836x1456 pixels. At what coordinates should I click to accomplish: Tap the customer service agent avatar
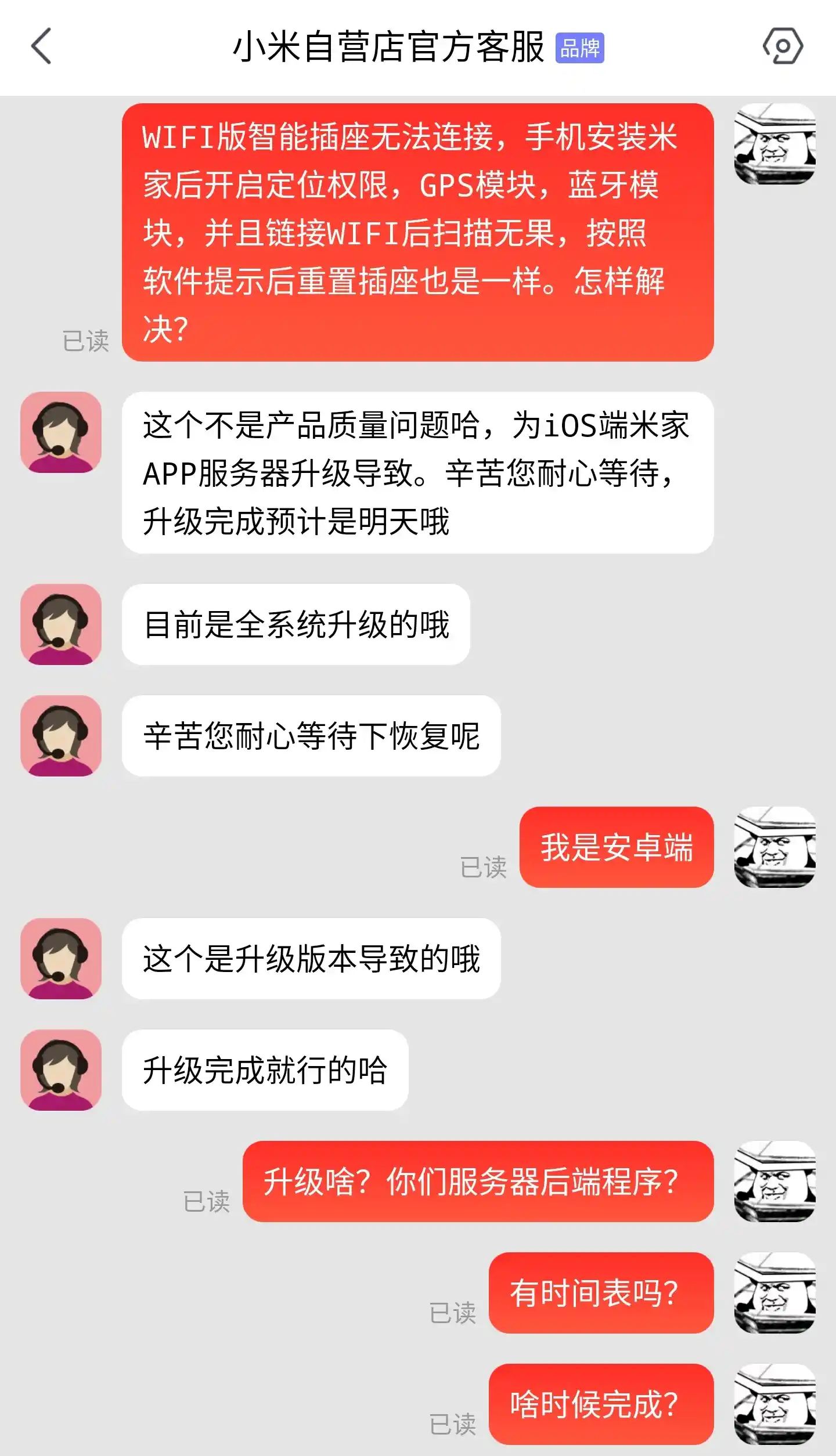tap(61, 432)
